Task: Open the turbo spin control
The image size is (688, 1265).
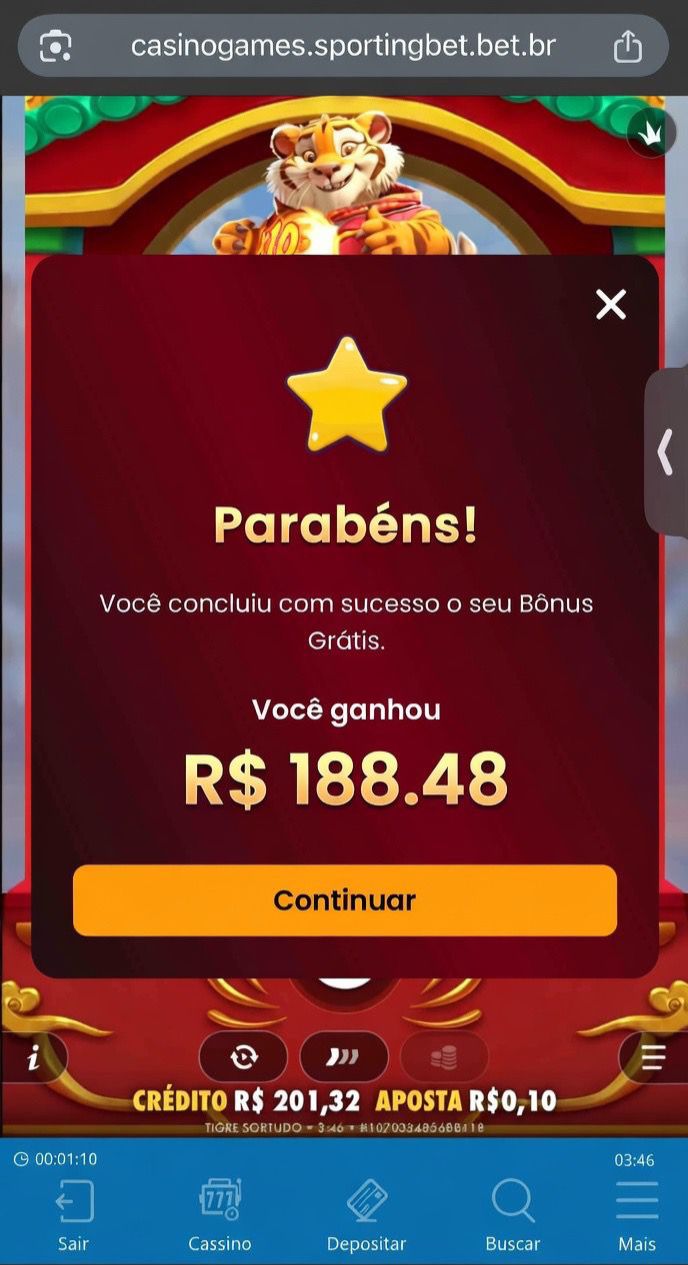Action: (343, 1057)
